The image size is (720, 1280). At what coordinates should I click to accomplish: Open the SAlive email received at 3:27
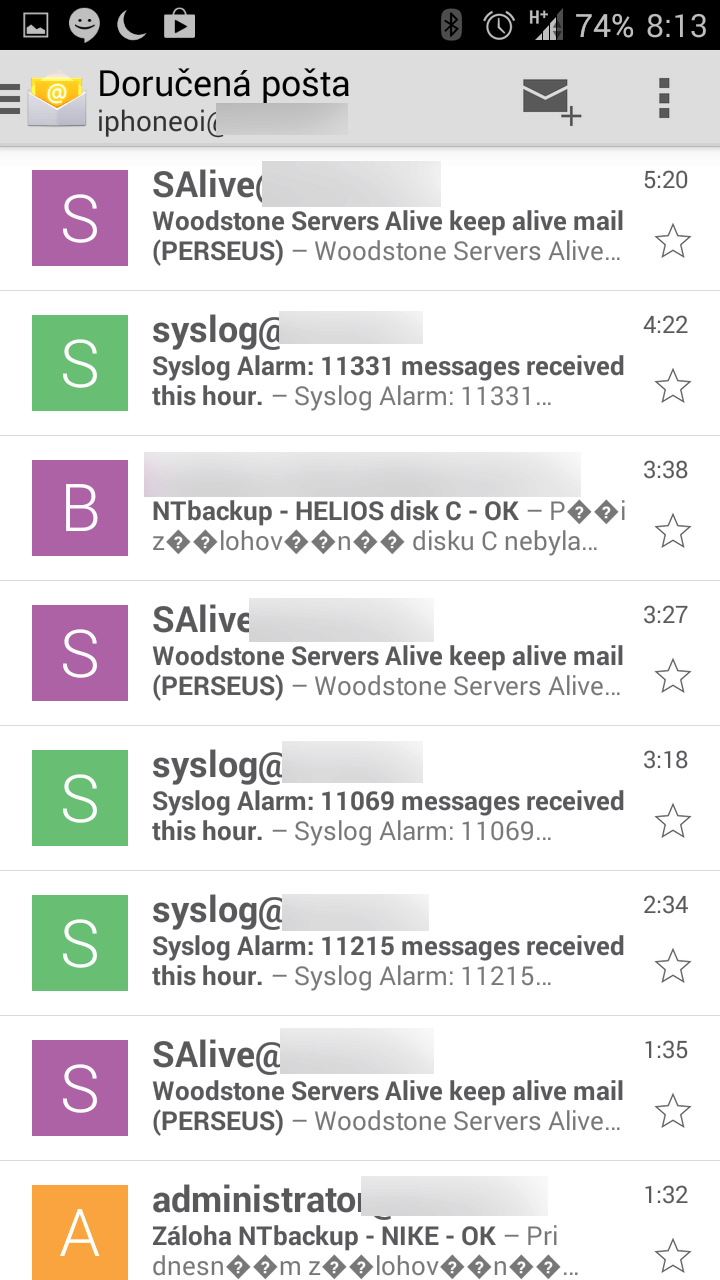(360, 653)
